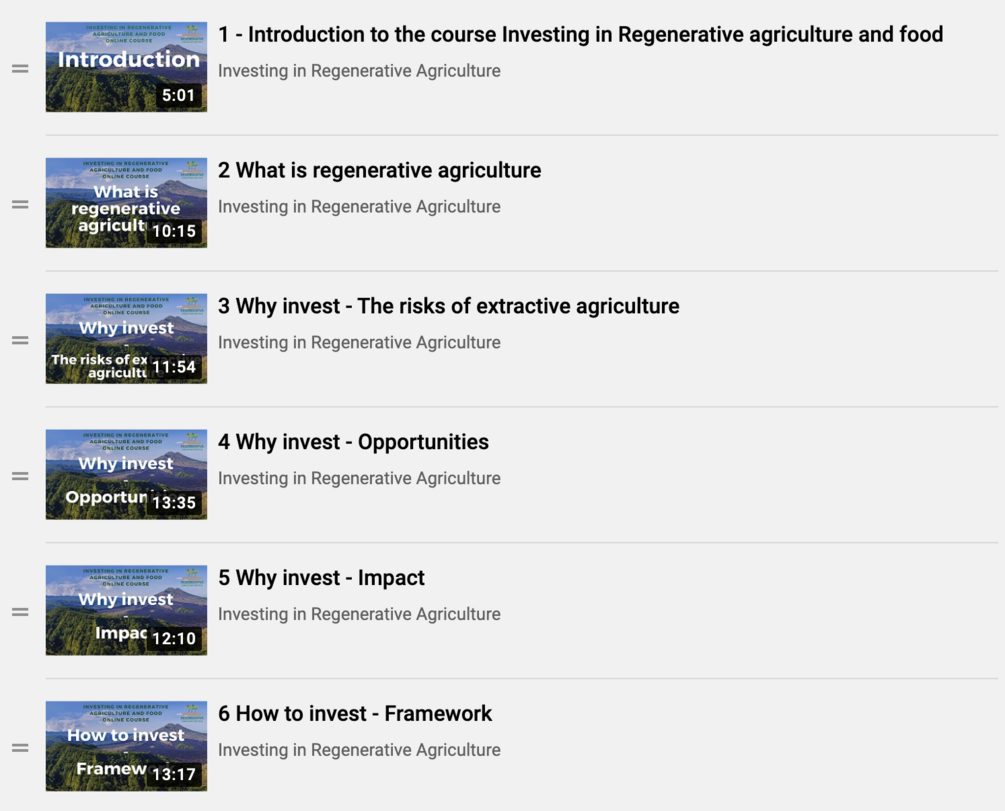Watch video 5 'Why invest - Impact'
This screenshot has width=1005, height=811.
tap(322, 579)
